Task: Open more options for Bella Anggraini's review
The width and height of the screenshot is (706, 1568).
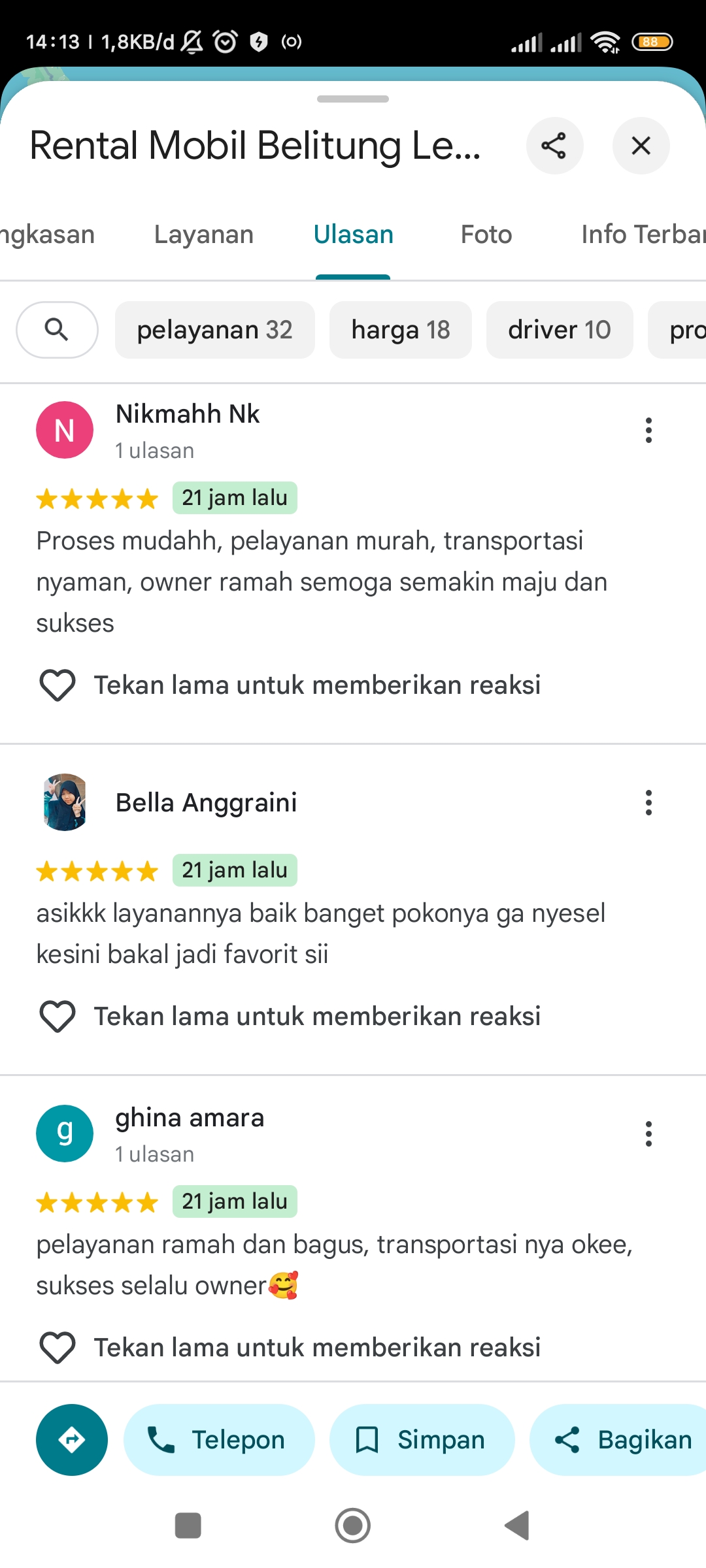Action: [x=648, y=803]
